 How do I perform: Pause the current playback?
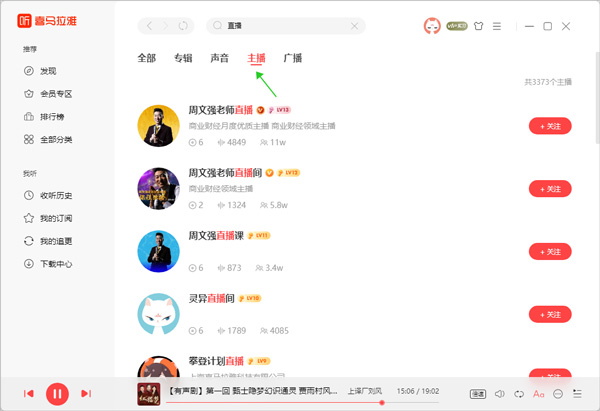point(57,394)
